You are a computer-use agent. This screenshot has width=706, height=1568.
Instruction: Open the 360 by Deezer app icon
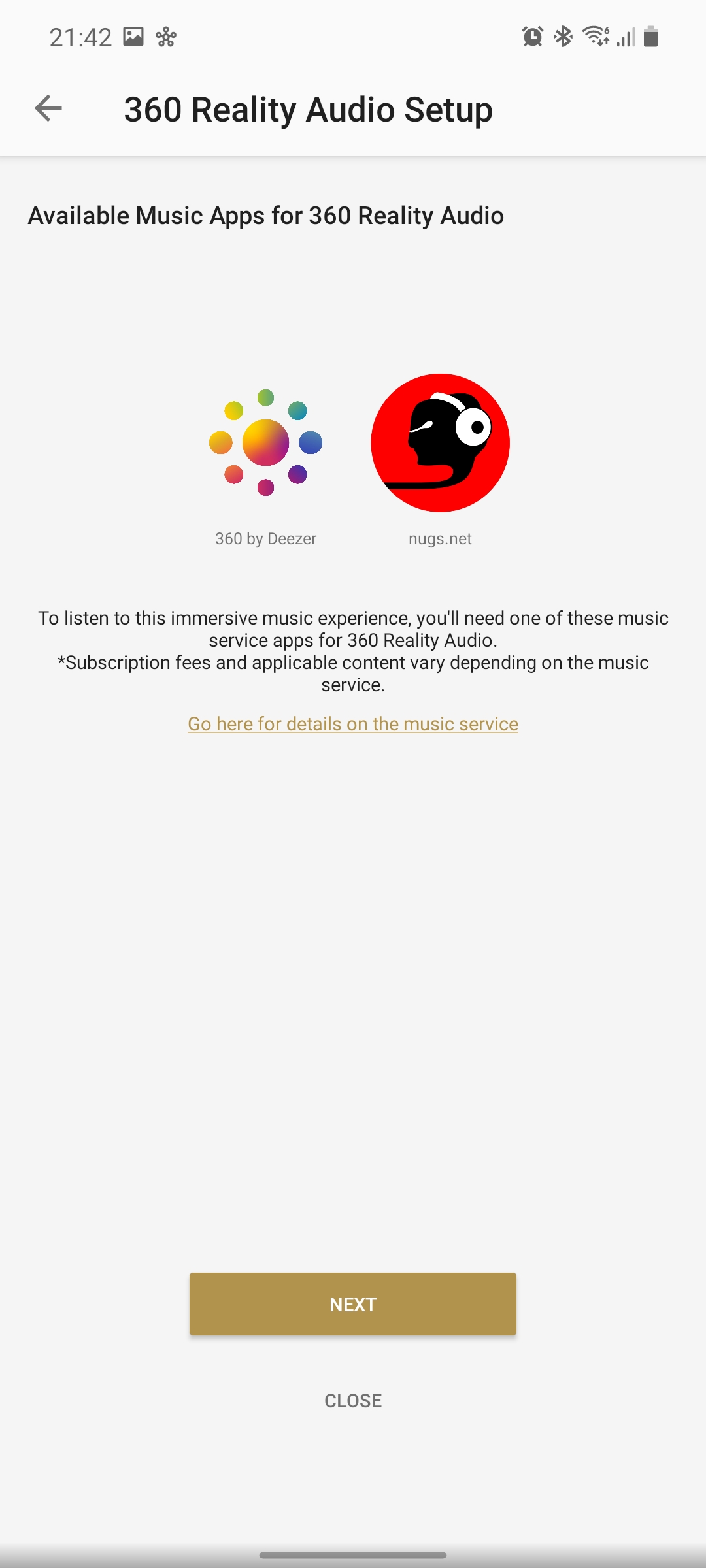265,443
